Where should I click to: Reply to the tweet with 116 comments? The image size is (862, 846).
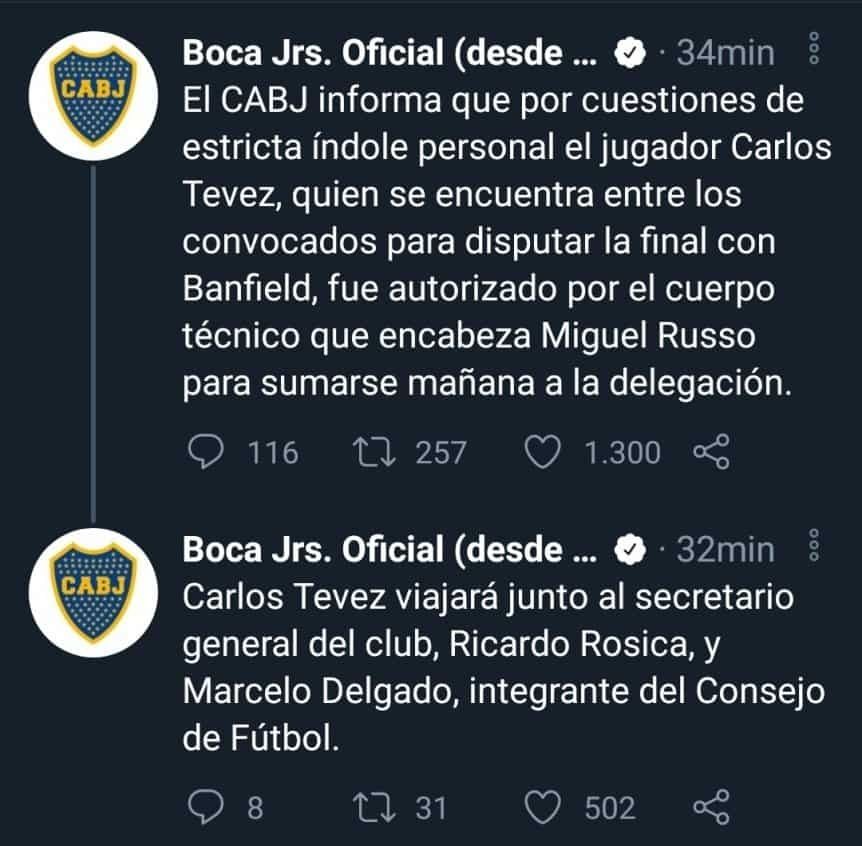[207, 453]
